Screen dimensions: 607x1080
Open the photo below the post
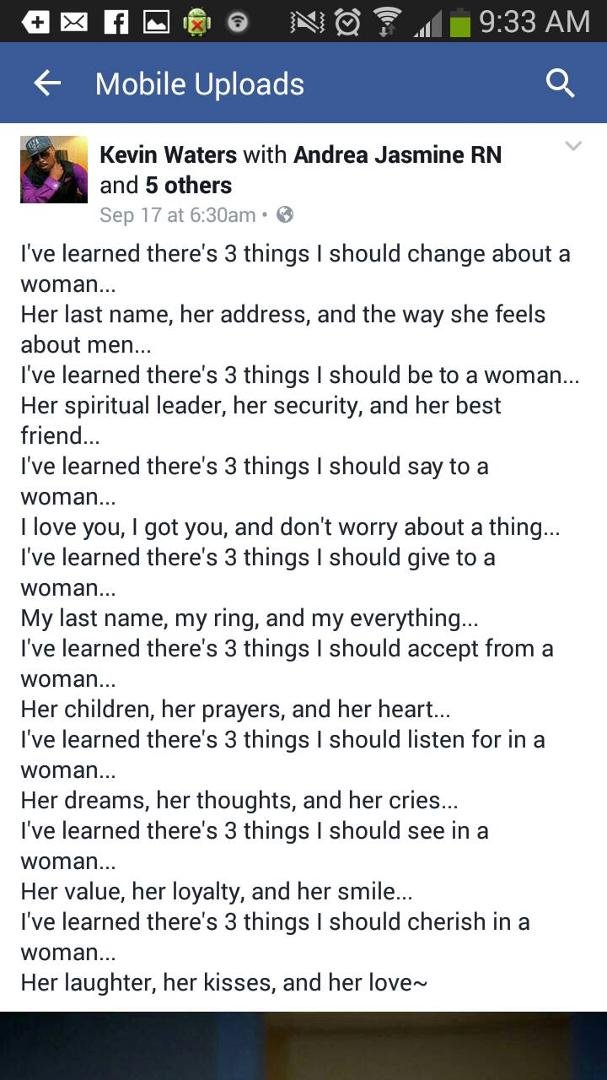[x=303, y=1046]
